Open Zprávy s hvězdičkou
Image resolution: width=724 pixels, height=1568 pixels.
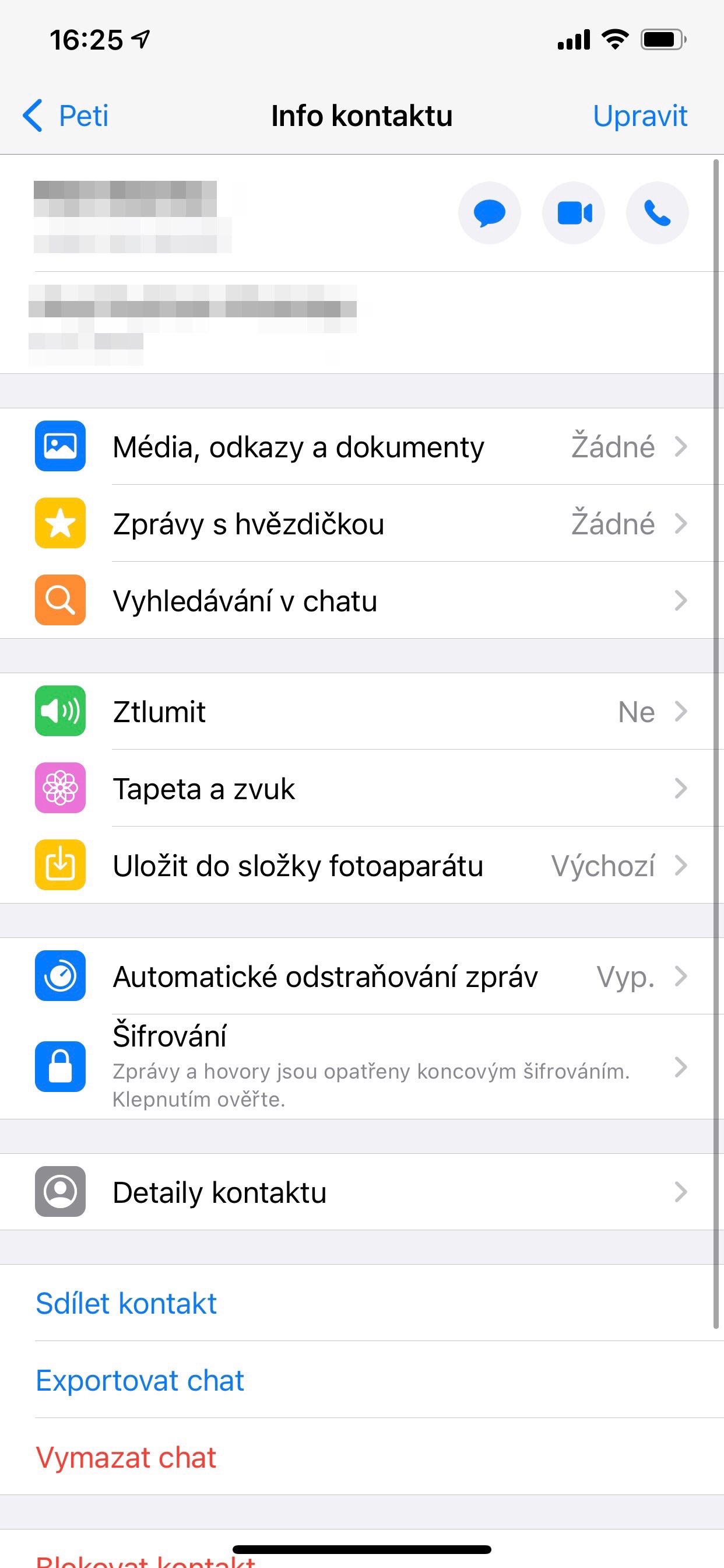click(x=361, y=523)
